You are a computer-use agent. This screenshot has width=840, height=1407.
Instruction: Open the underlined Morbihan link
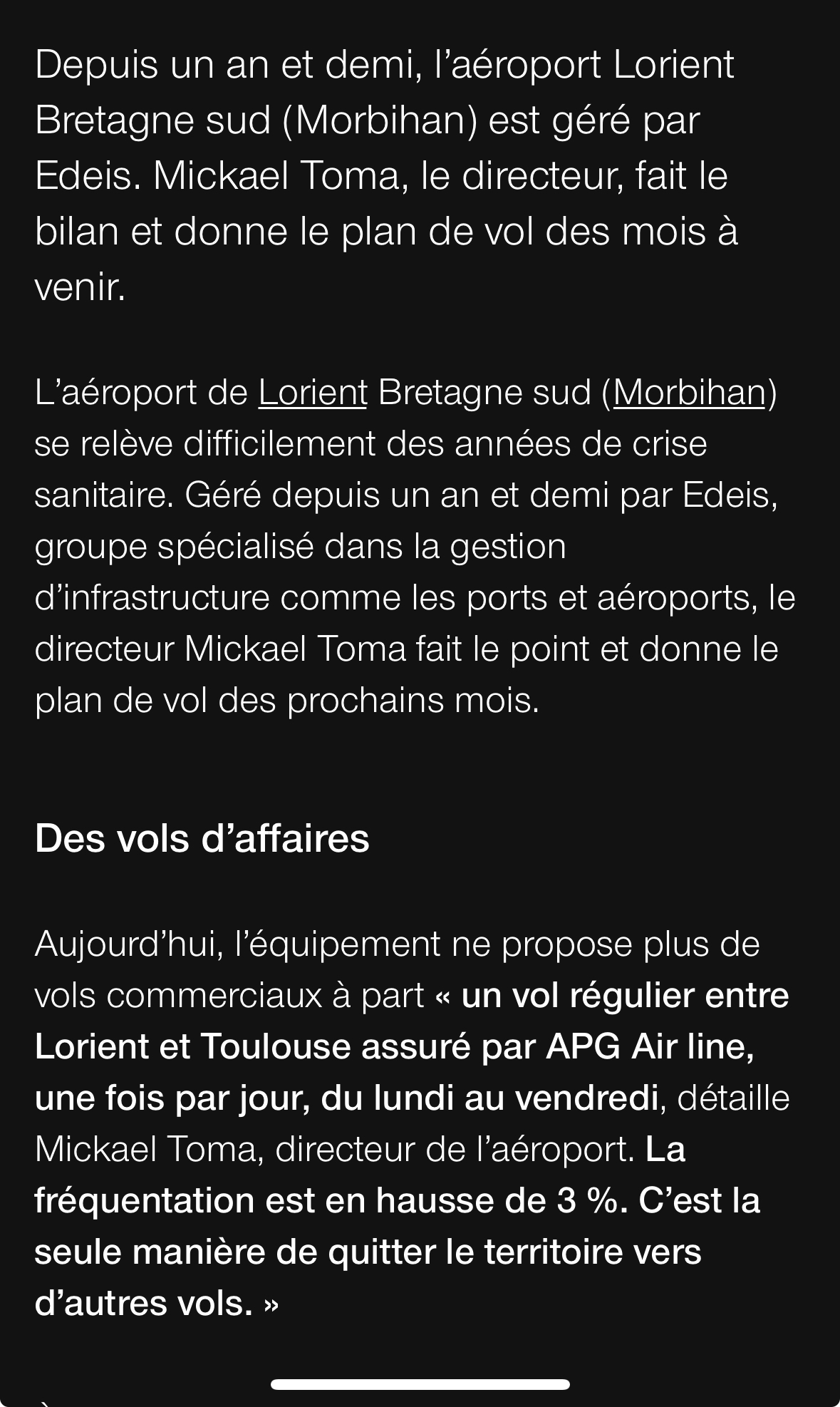click(x=689, y=393)
